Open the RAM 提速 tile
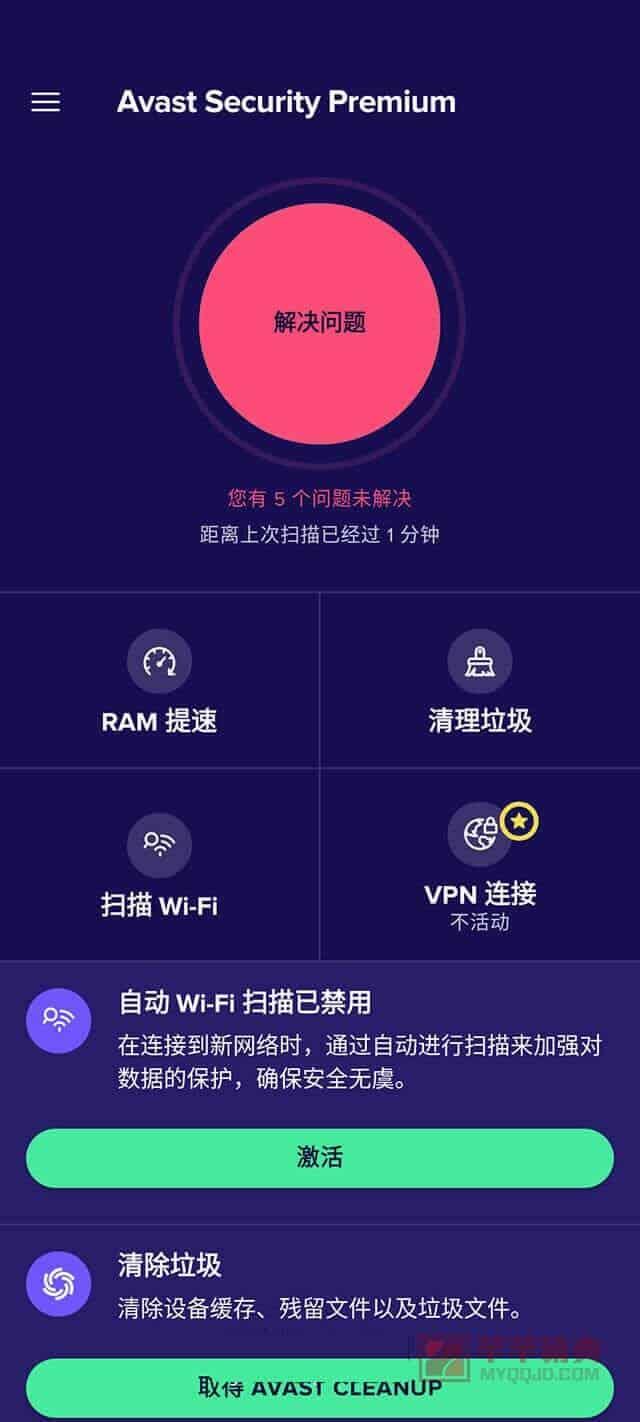This screenshot has width=640, height=1422. click(x=160, y=680)
